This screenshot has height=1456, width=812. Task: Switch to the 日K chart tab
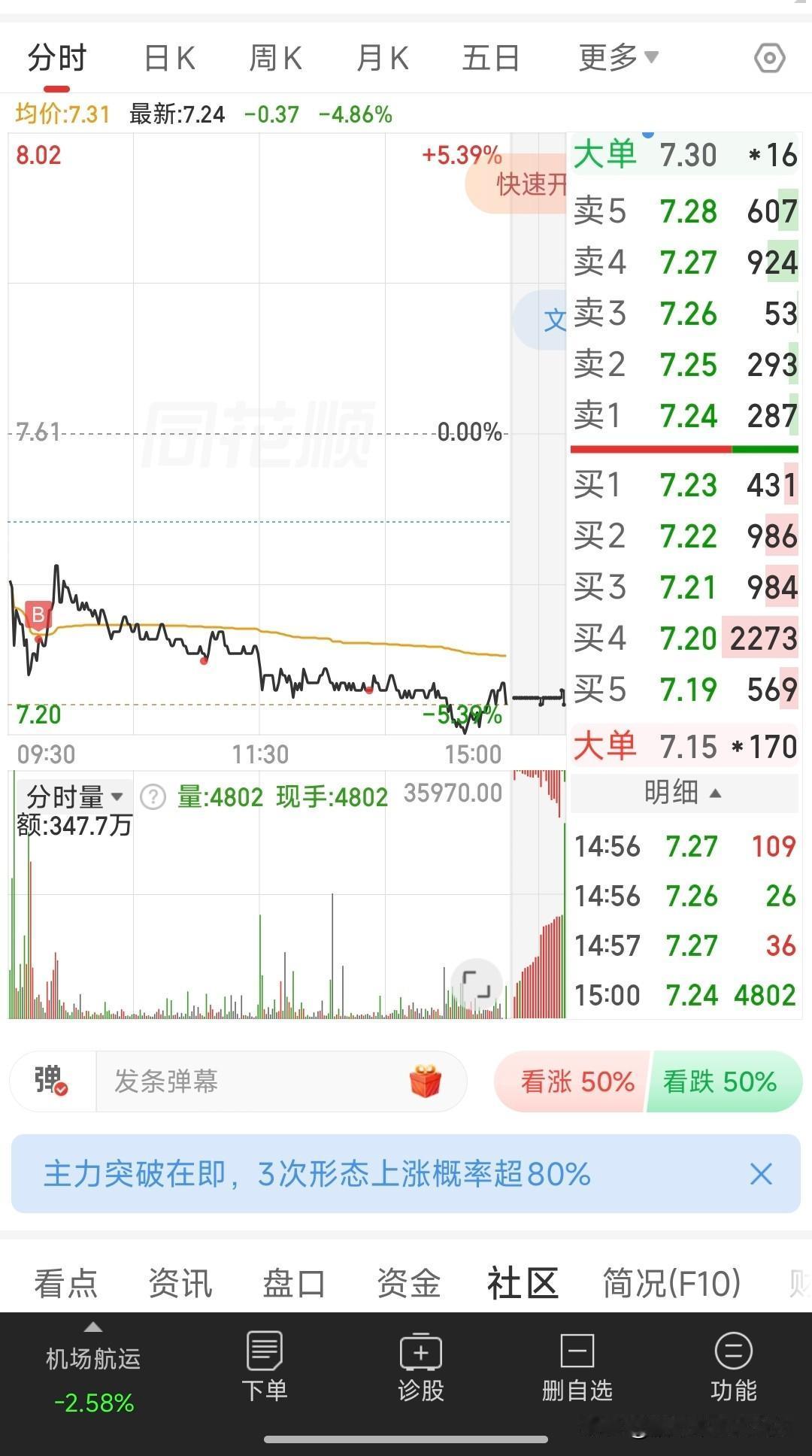point(170,58)
